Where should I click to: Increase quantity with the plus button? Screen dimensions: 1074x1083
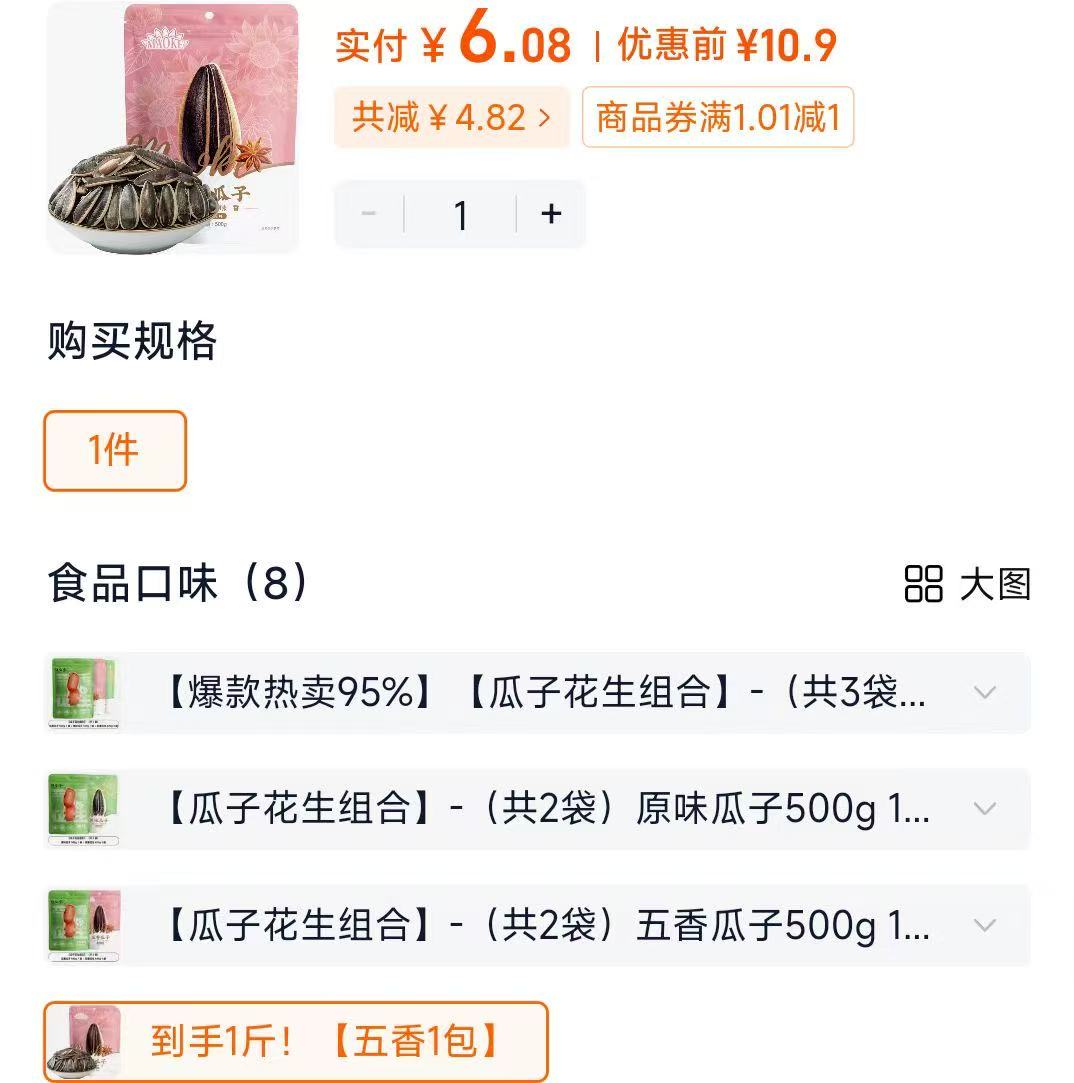[551, 214]
